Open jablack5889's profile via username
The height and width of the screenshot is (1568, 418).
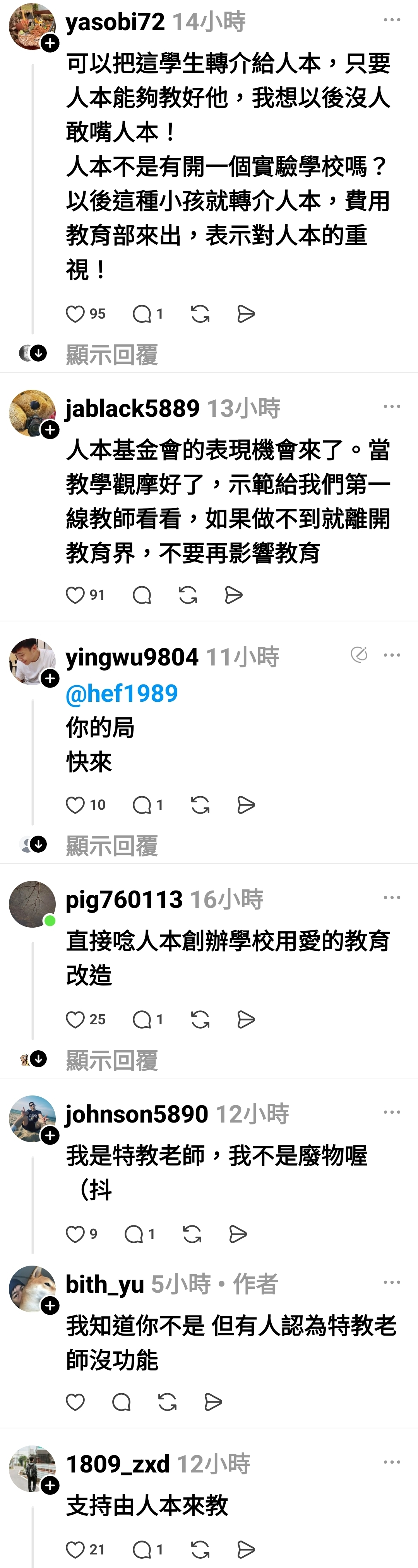coord(132,408)
